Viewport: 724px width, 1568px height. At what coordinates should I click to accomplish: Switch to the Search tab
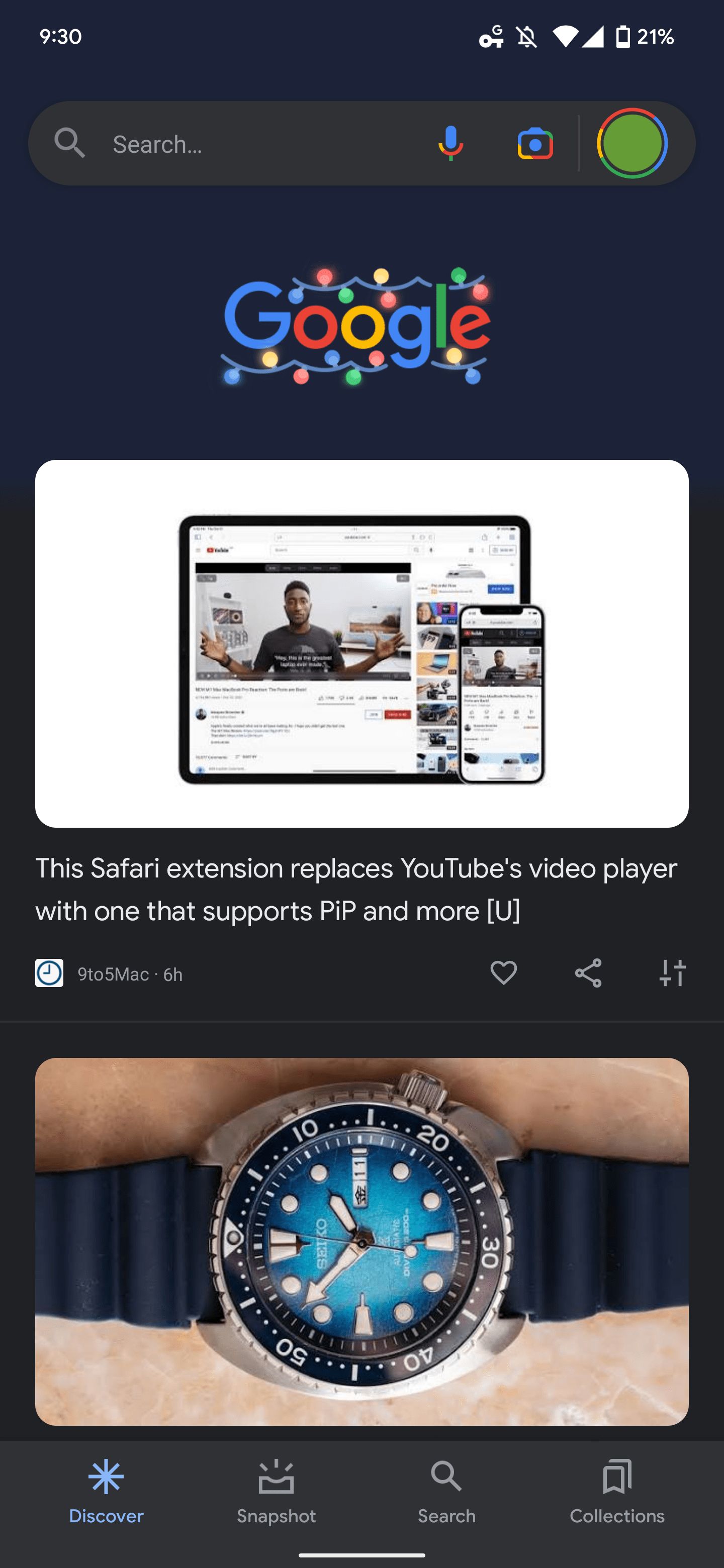click(446, 1491)
